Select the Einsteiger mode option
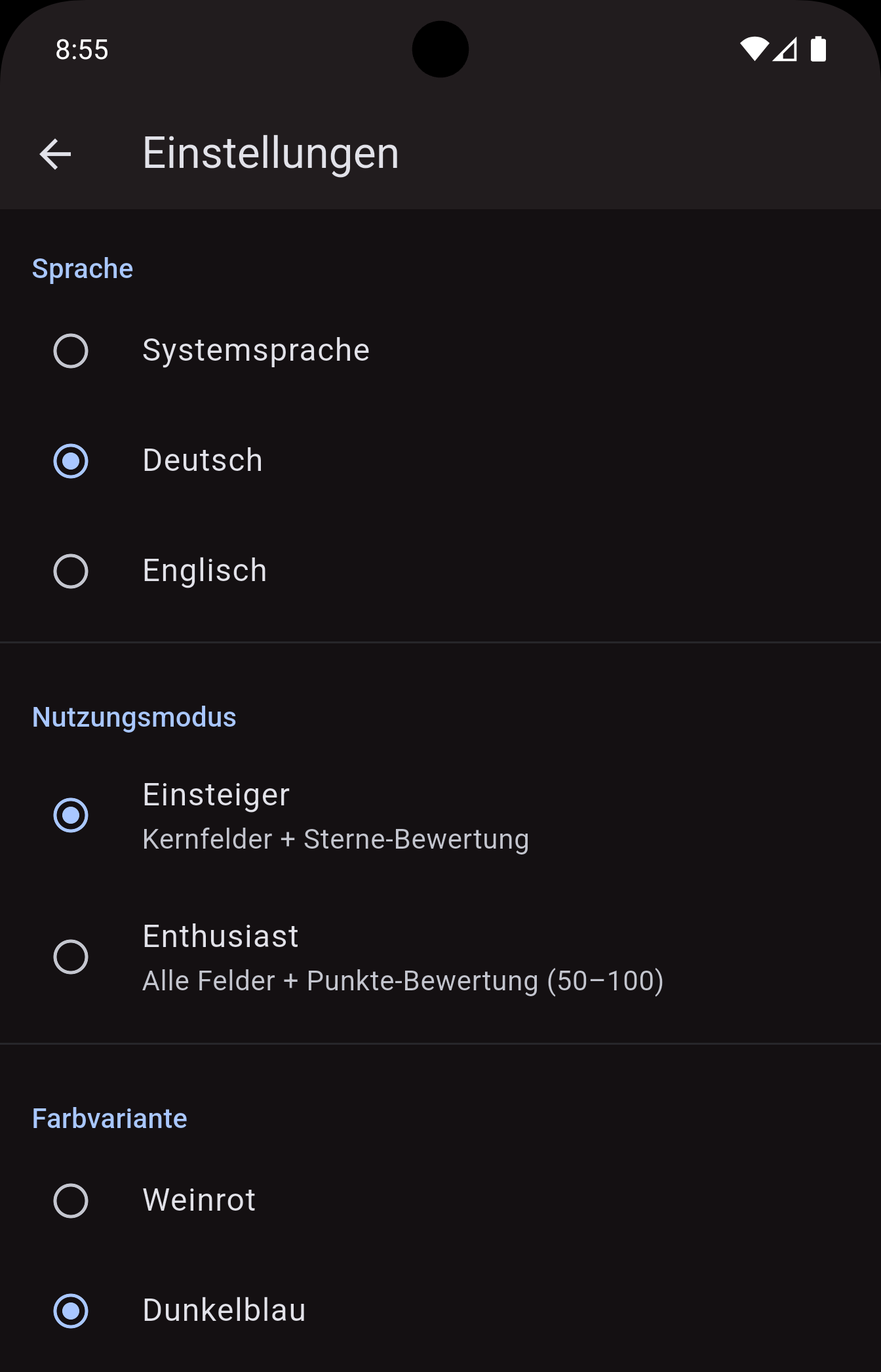The image size is (881, 1372). click(71, 815)
